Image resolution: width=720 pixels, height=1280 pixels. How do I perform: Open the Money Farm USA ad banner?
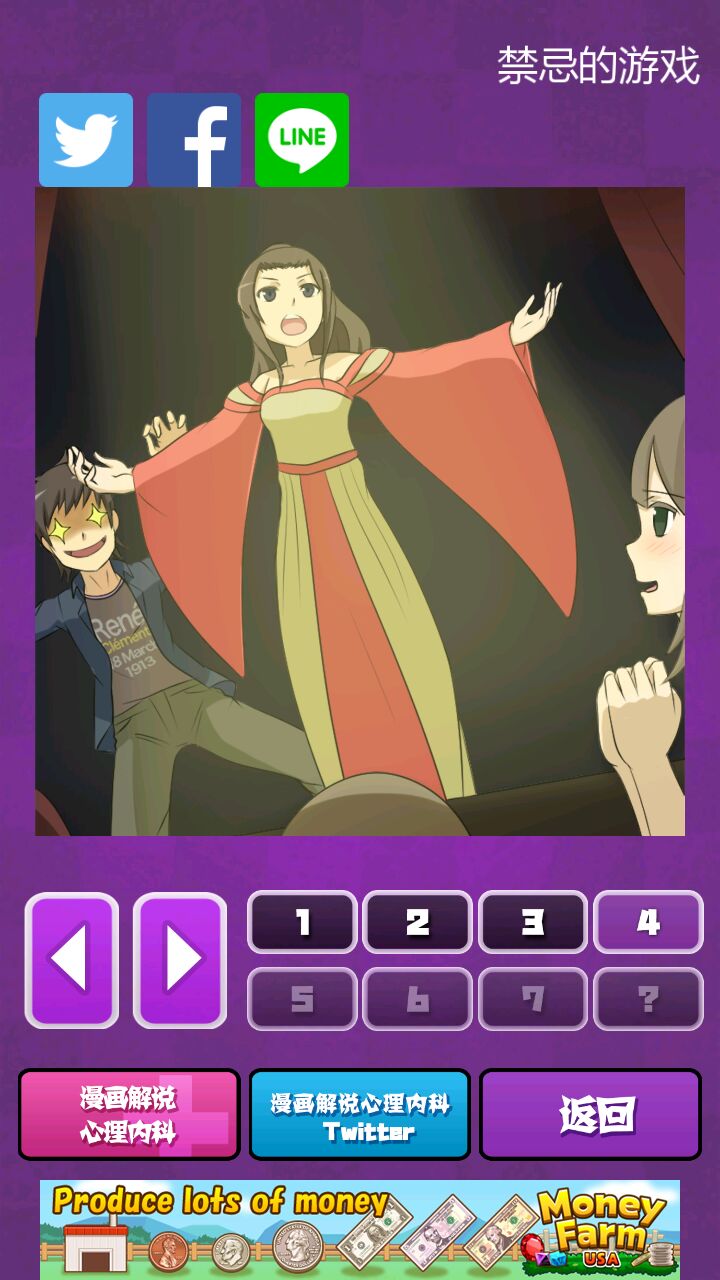tap(360, 1228)
